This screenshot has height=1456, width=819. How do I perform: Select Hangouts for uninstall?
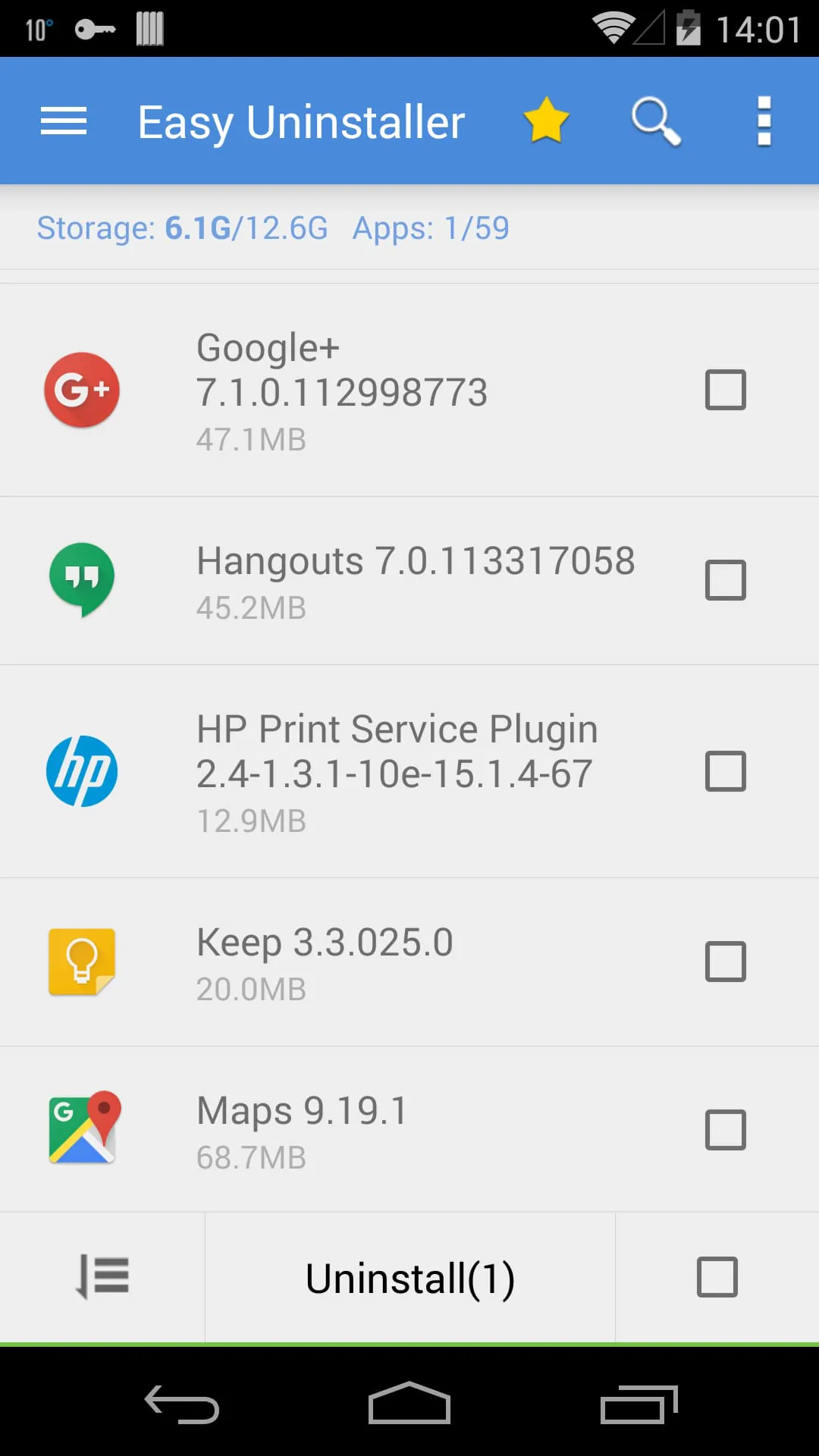coord(725,580)
